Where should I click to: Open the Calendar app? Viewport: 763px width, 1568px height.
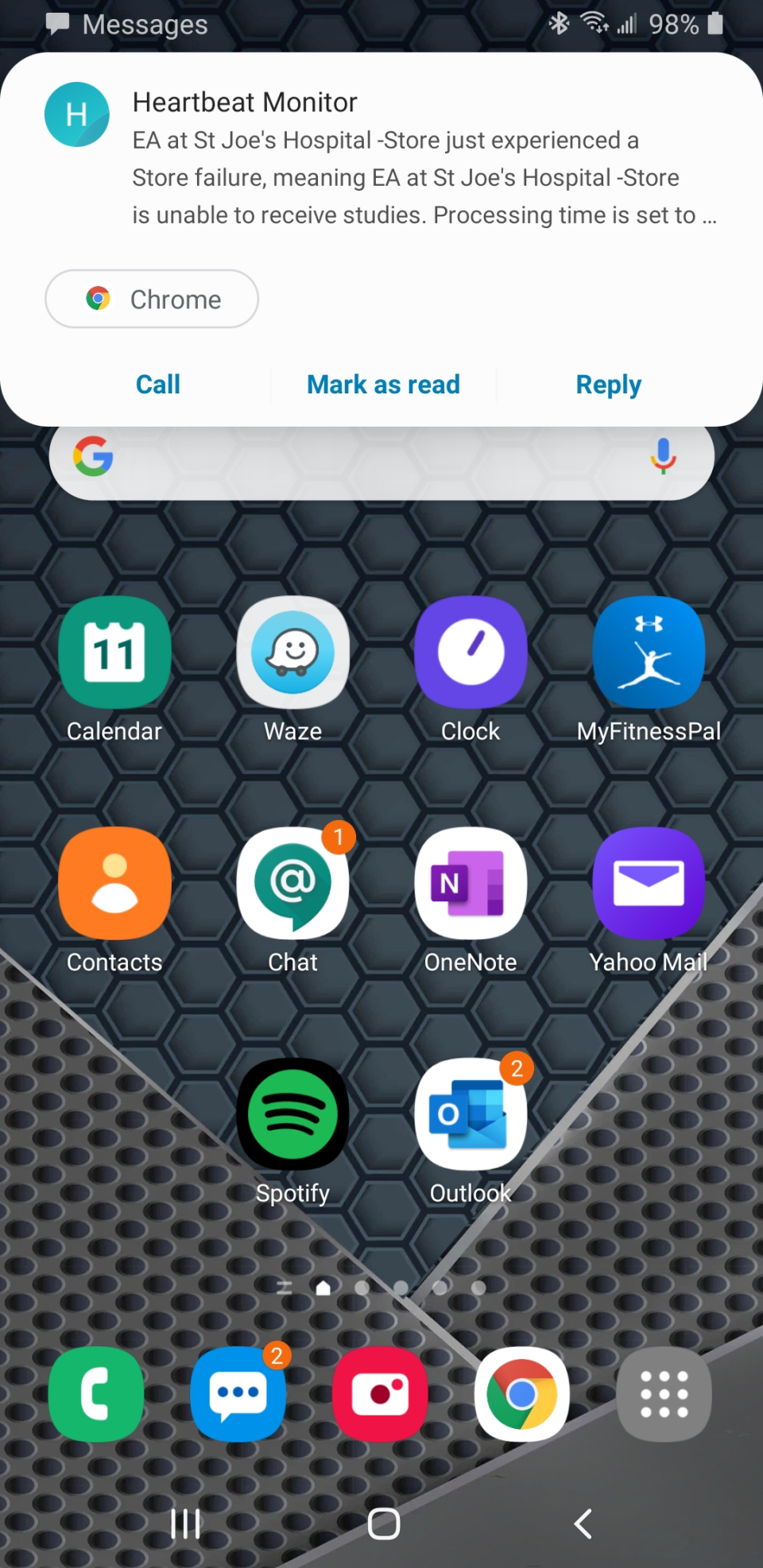coord(115,653)
